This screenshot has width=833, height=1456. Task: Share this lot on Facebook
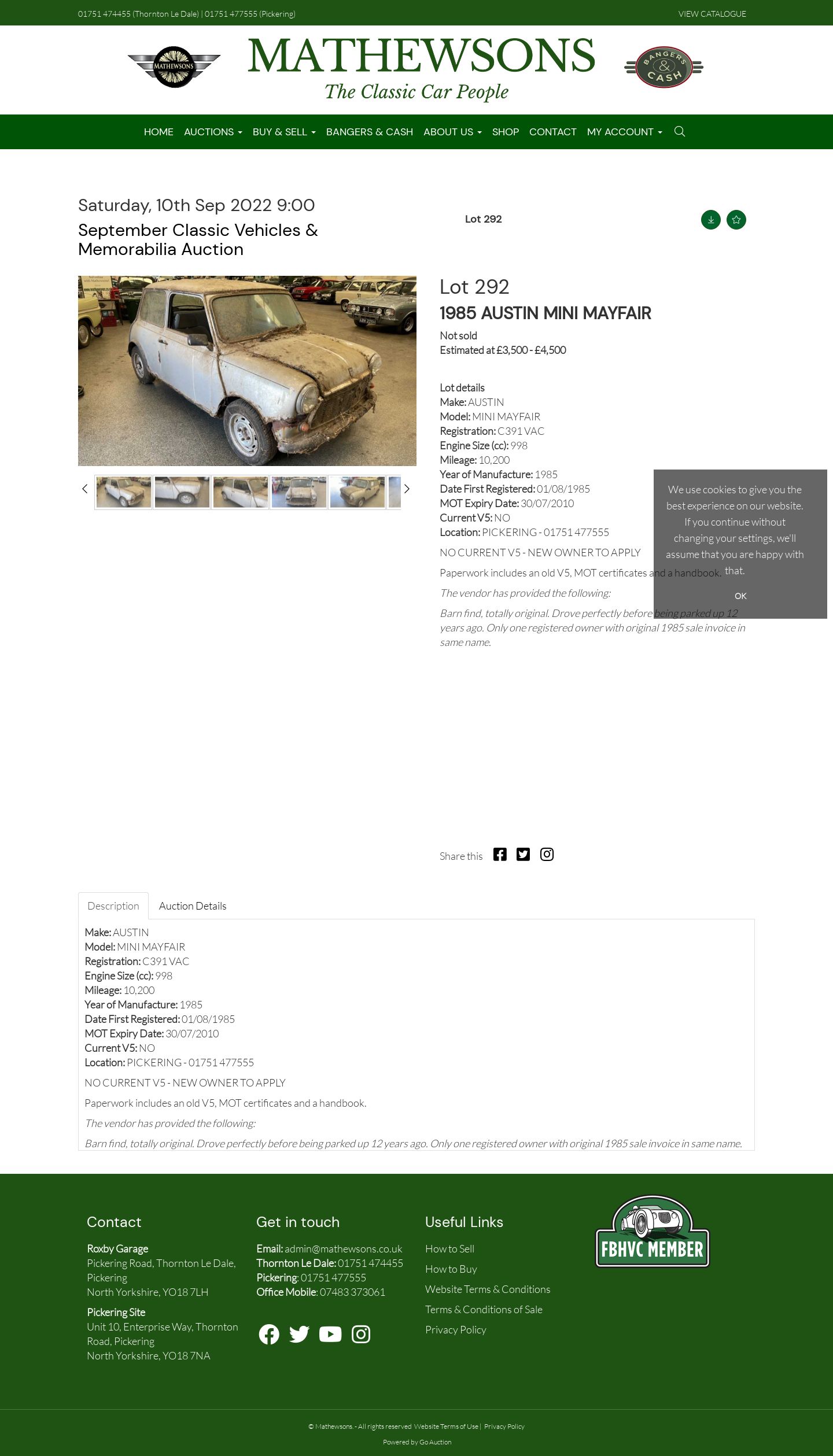(500, 855)
